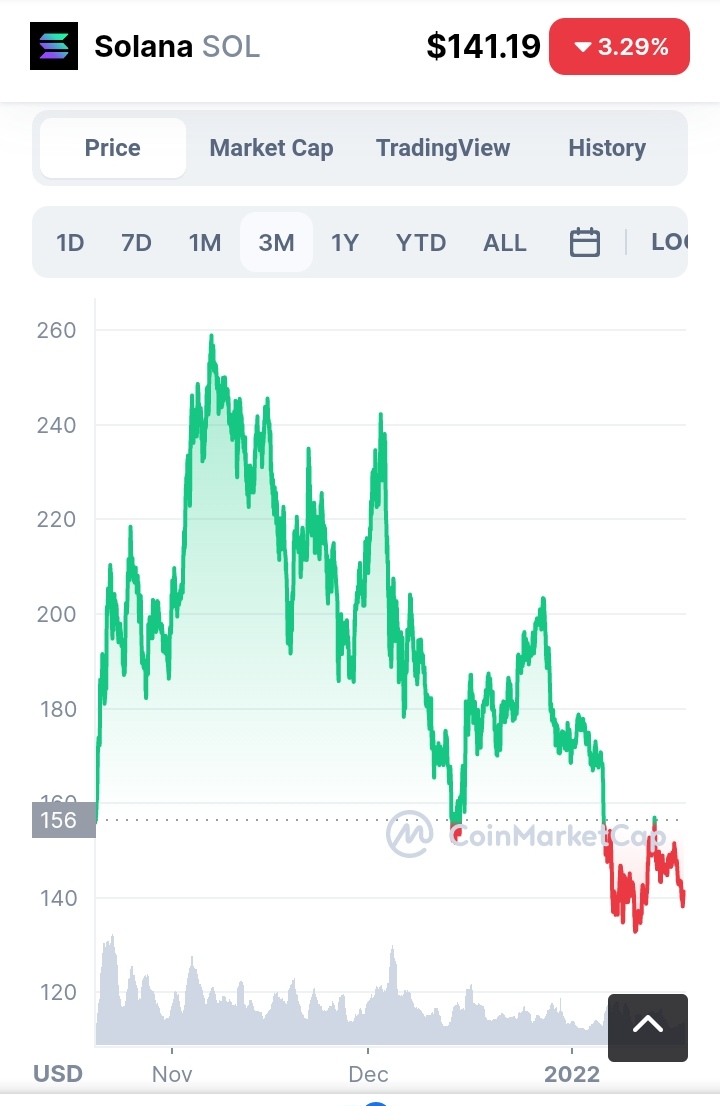
Task: Open the calendar date range picker
Action: click(585, 243)
